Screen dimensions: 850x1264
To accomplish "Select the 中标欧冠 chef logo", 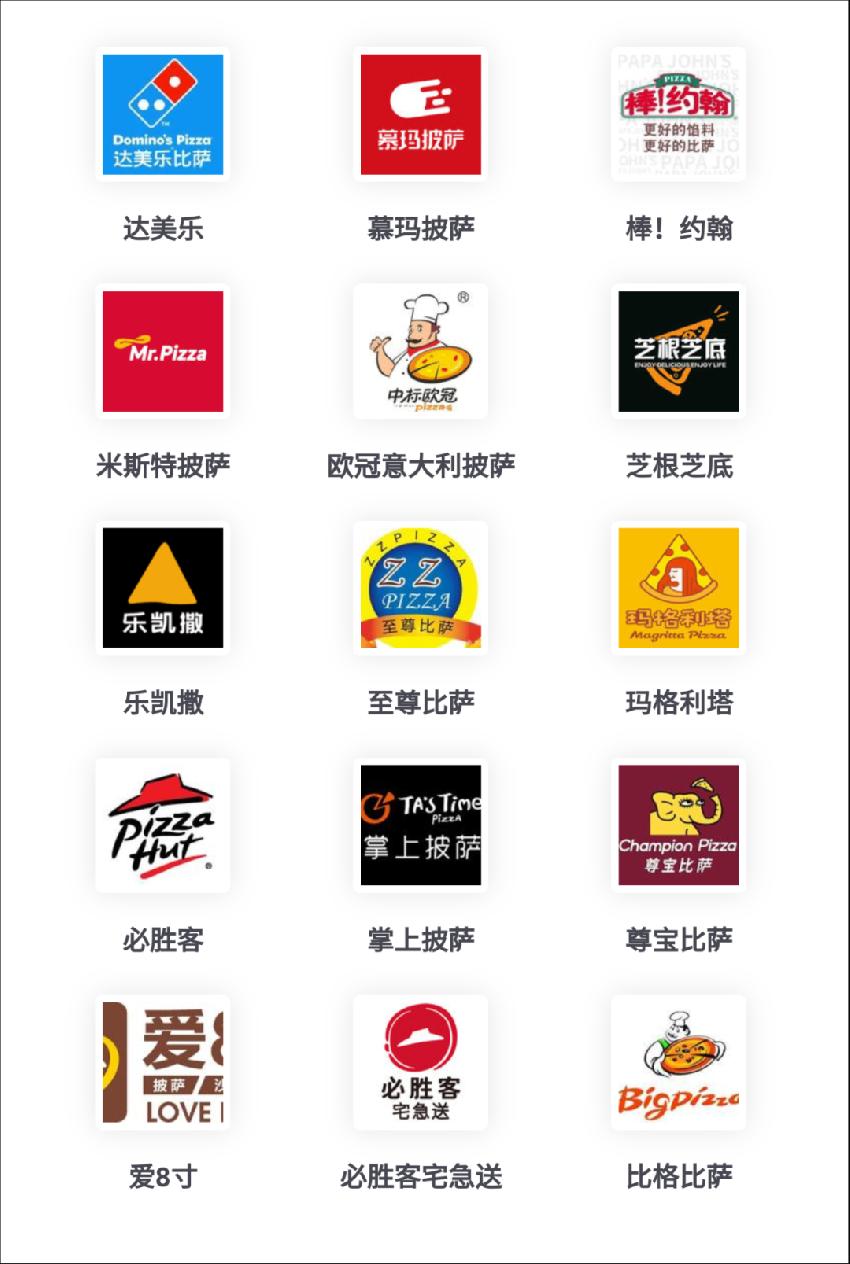I will 419,352.
